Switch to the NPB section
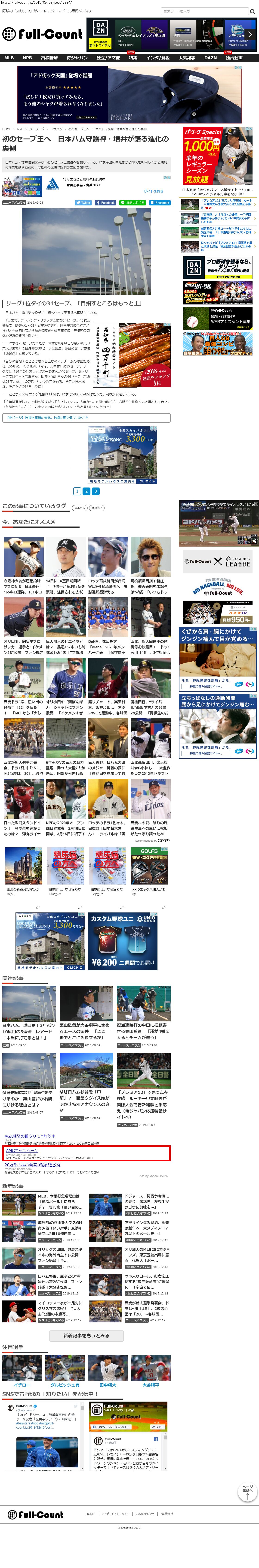Image resolution: width=259 pixels, height=1568 pixels. tap(28, 58)
